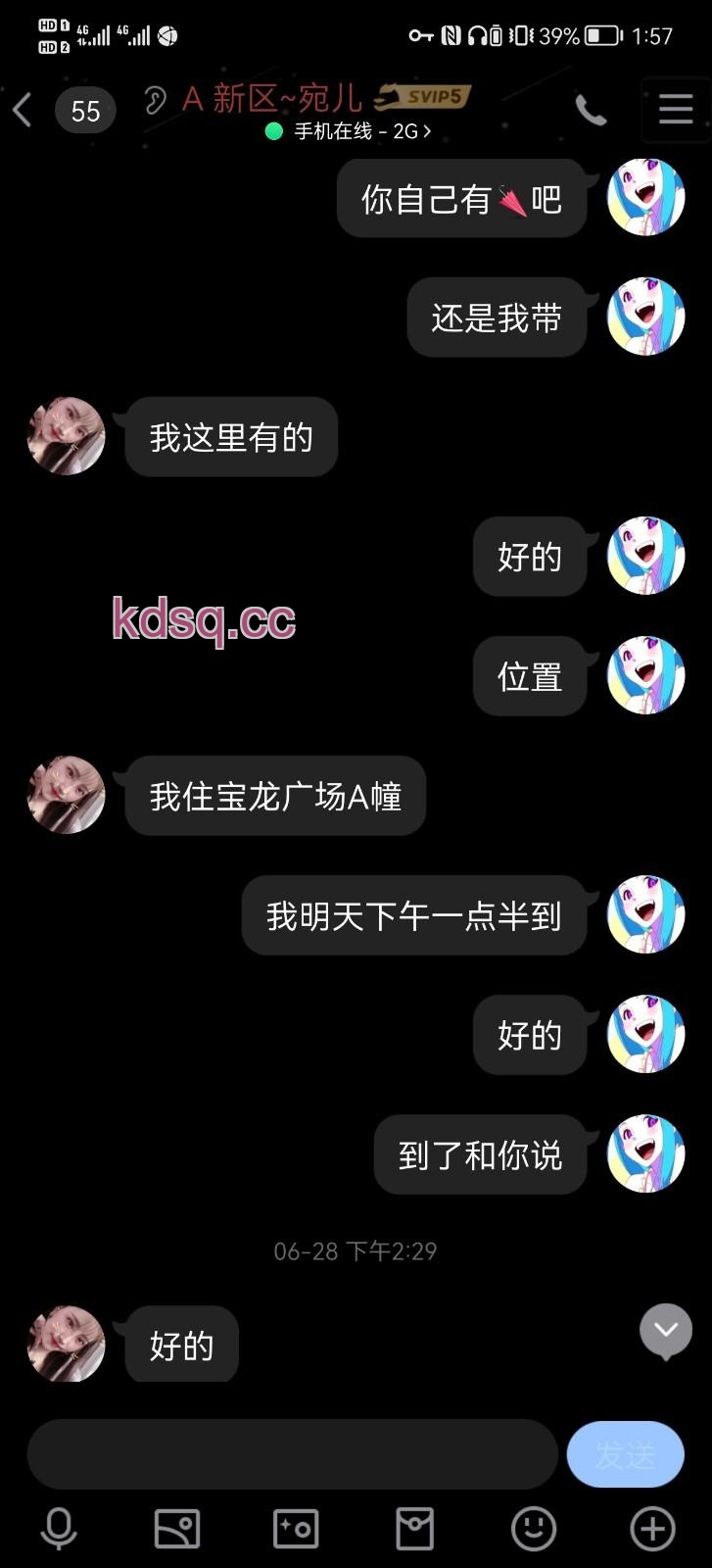Open the camera to take a photo

(296, 1528)
